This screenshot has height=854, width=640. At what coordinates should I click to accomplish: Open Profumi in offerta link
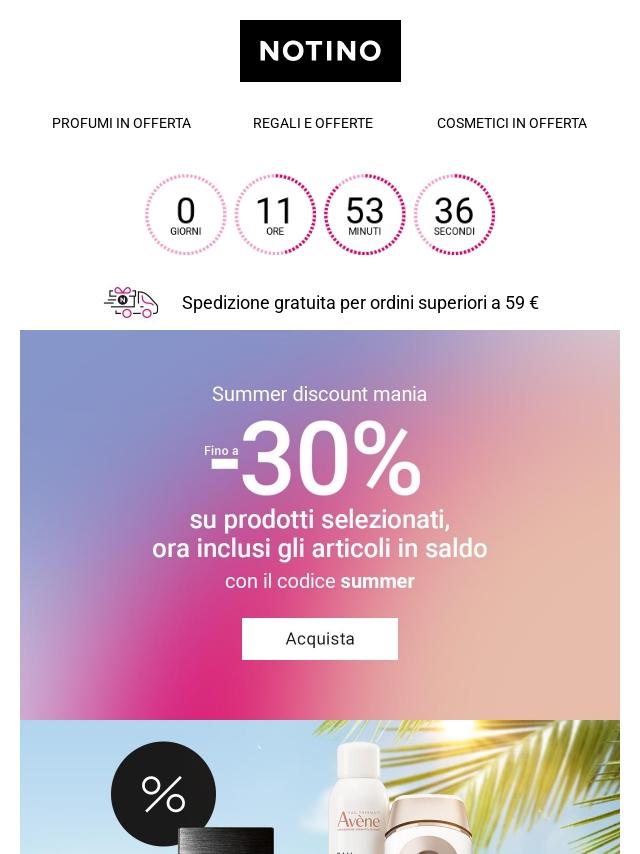click(x=121, y=123)
